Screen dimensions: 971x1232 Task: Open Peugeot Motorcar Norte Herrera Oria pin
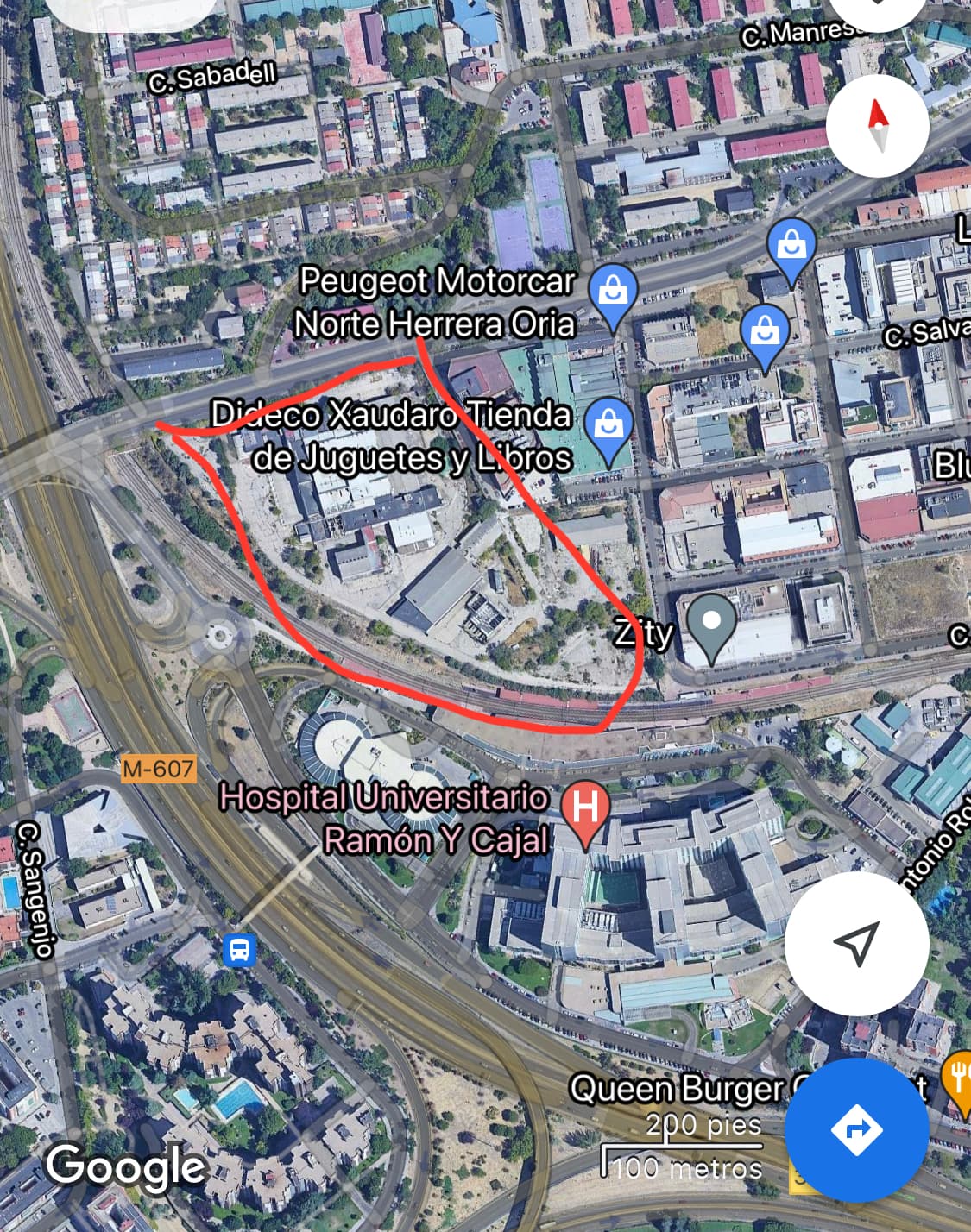tap(613, 293)
